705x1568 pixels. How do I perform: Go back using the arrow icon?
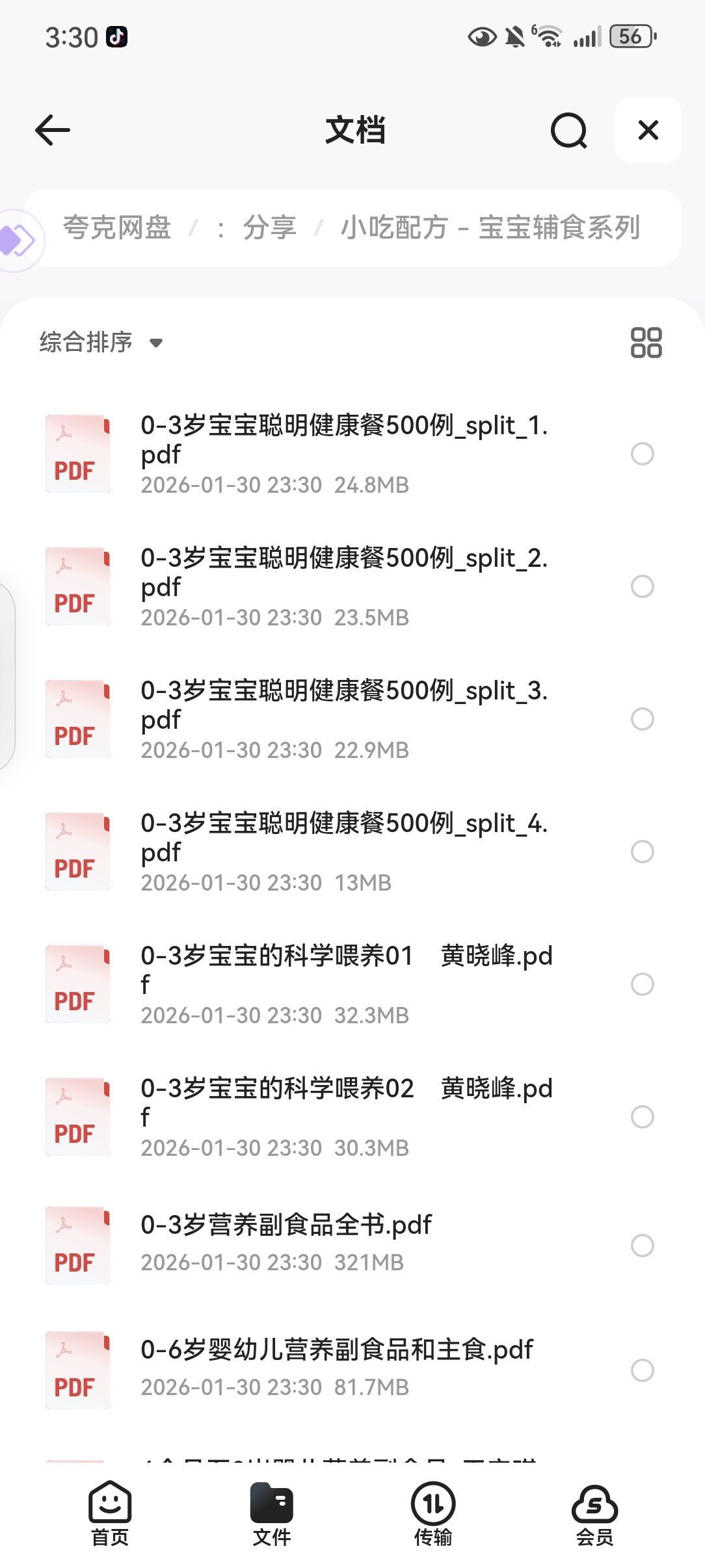pyautogui.click(x=53, y=130)
